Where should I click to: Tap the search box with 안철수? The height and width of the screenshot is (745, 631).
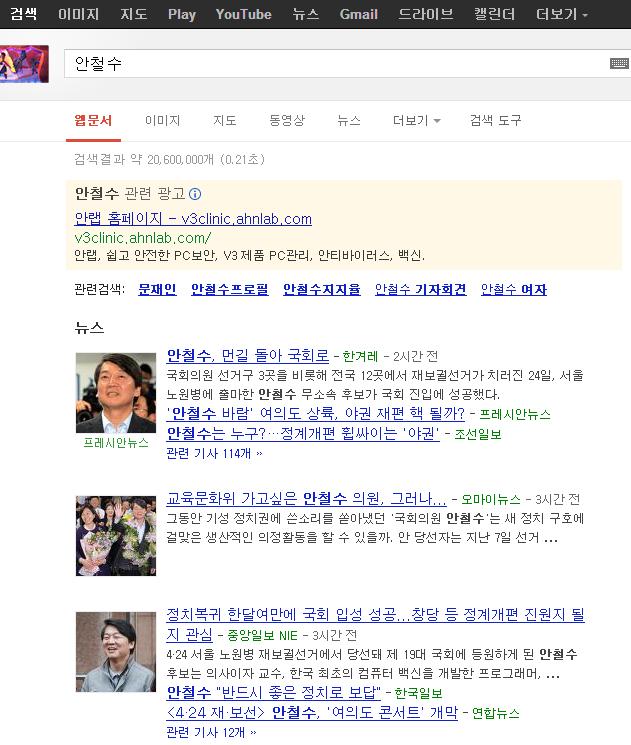[330, 63]
